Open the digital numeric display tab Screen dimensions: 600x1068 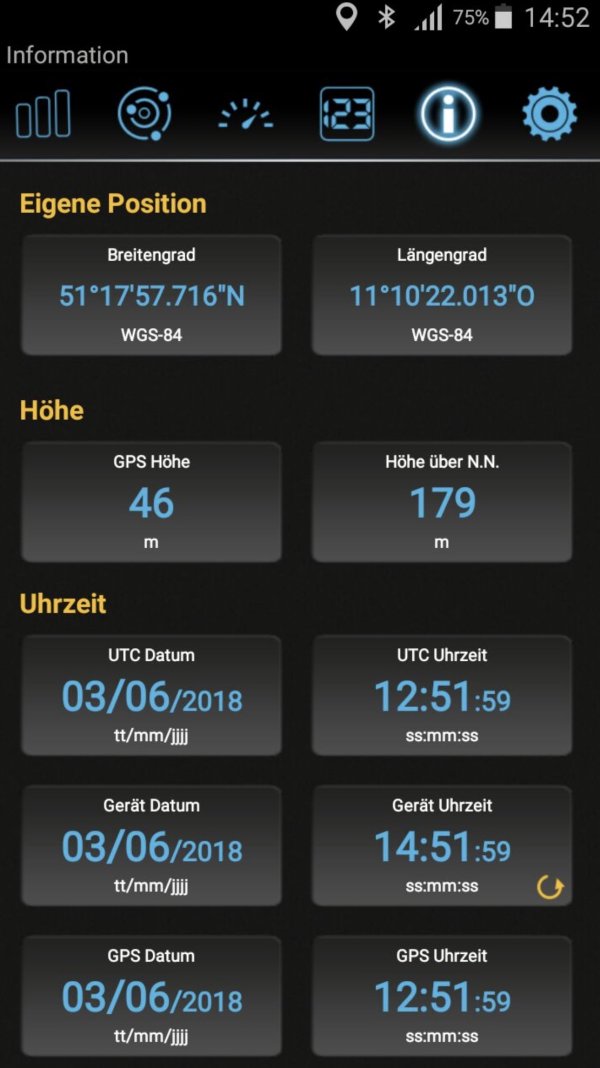(347, 114)
